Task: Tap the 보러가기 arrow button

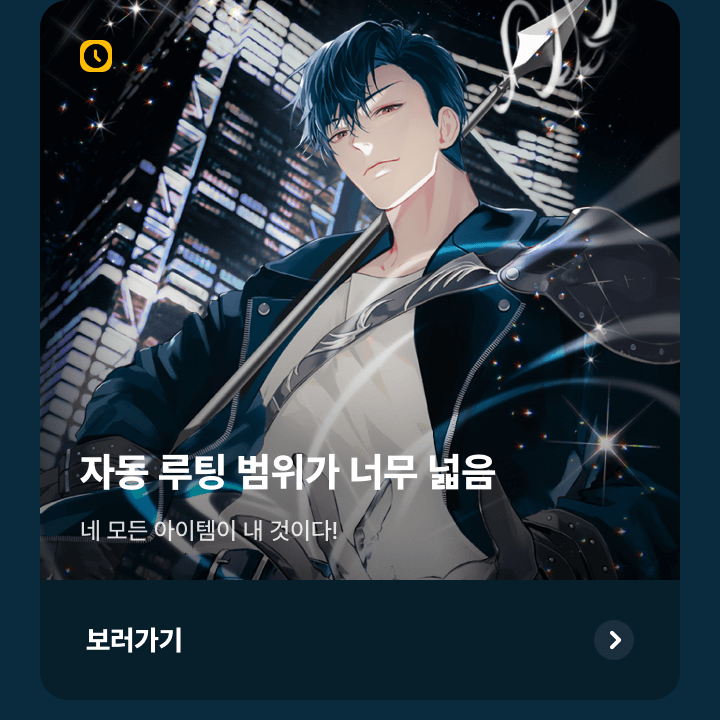Action: point(614,640)
